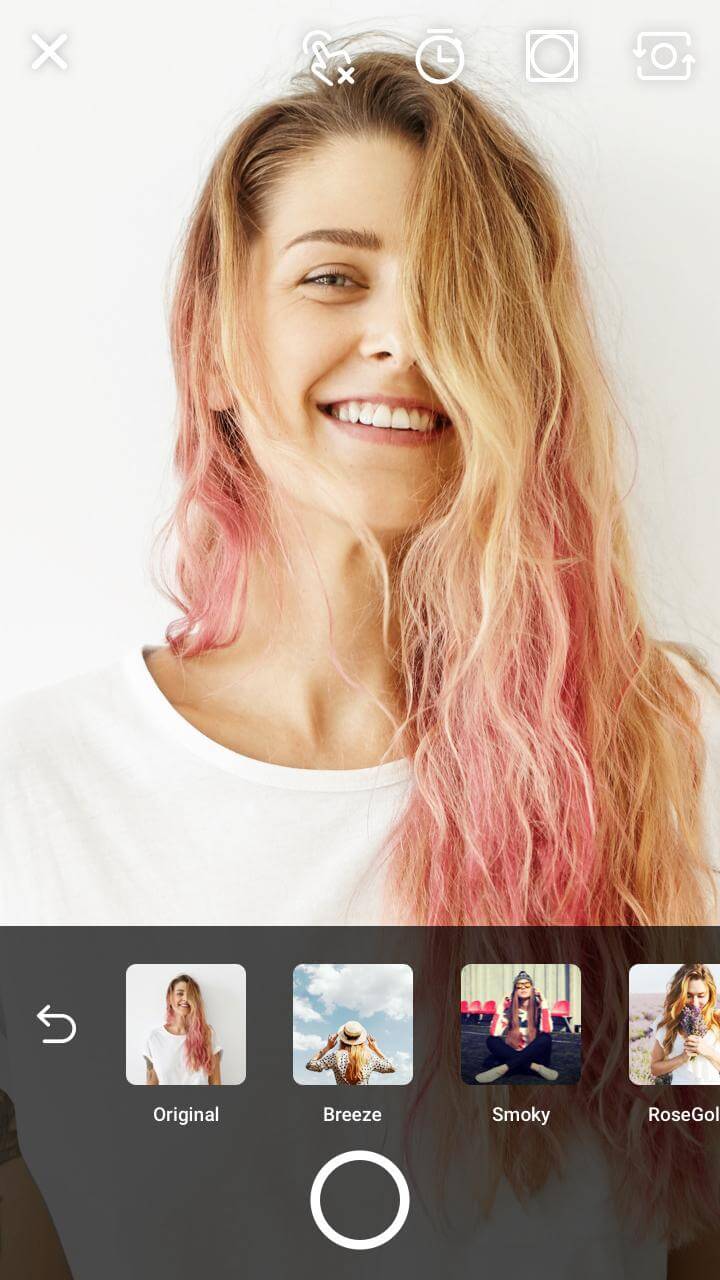Apply the Breeze filter
The image size is (720, 1280).
pos(353,1025)
